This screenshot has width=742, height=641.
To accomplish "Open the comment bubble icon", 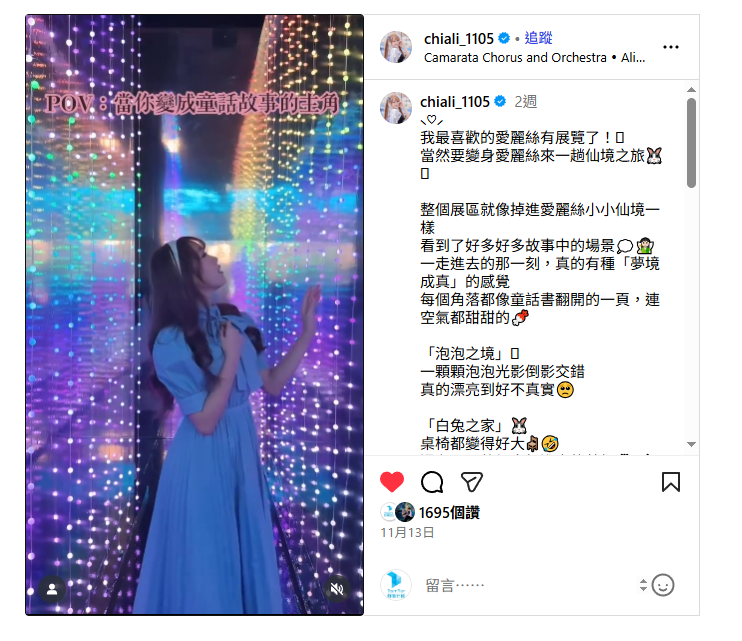I will coord(432,482).
